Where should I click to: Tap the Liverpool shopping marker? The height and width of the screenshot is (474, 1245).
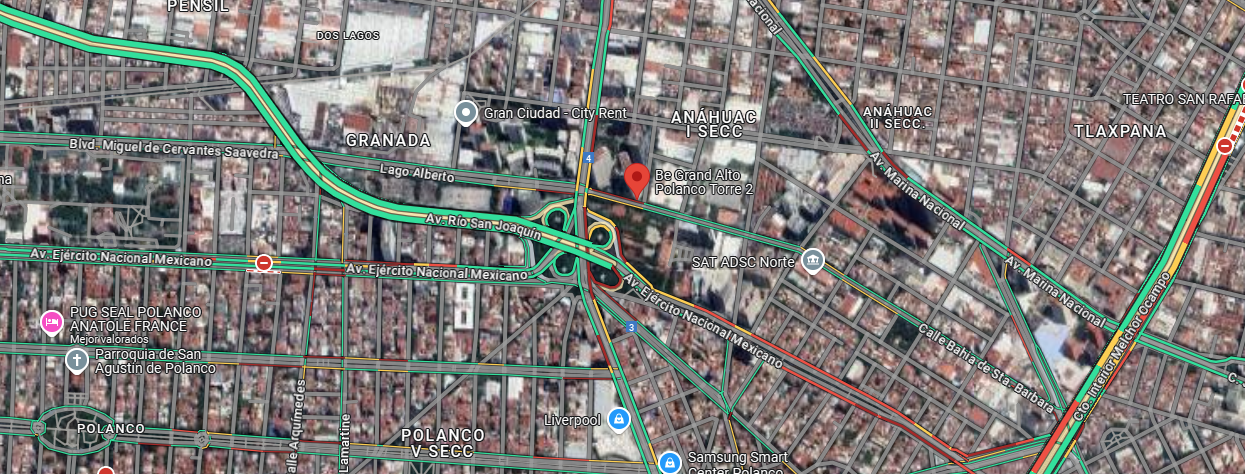click(619, 417)
